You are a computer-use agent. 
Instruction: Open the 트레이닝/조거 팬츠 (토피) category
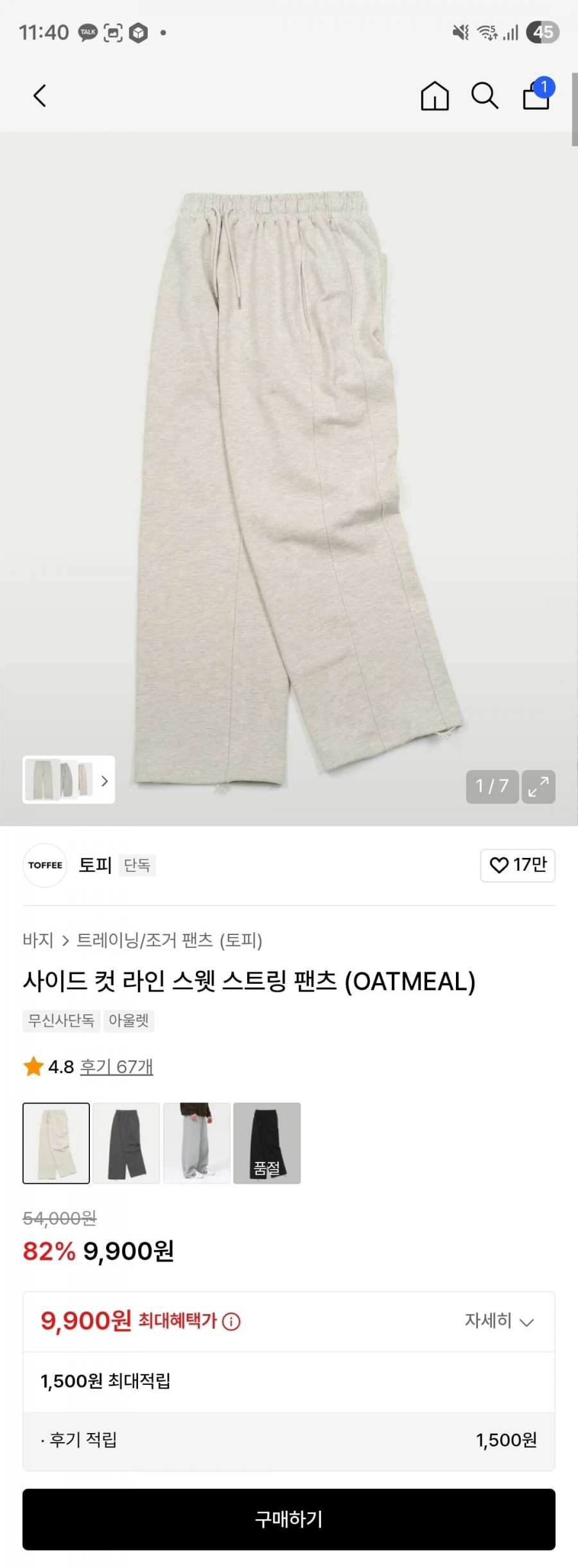[170, 940]
